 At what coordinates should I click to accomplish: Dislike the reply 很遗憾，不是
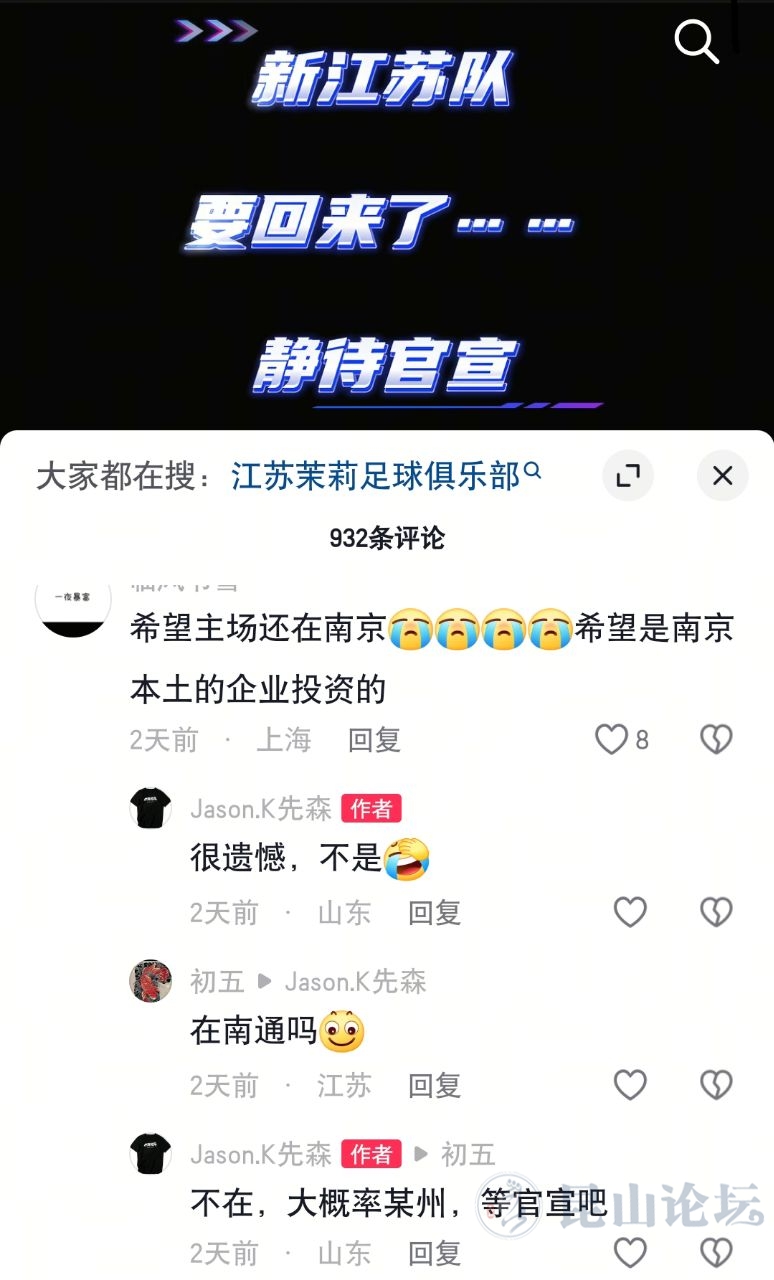716,912
